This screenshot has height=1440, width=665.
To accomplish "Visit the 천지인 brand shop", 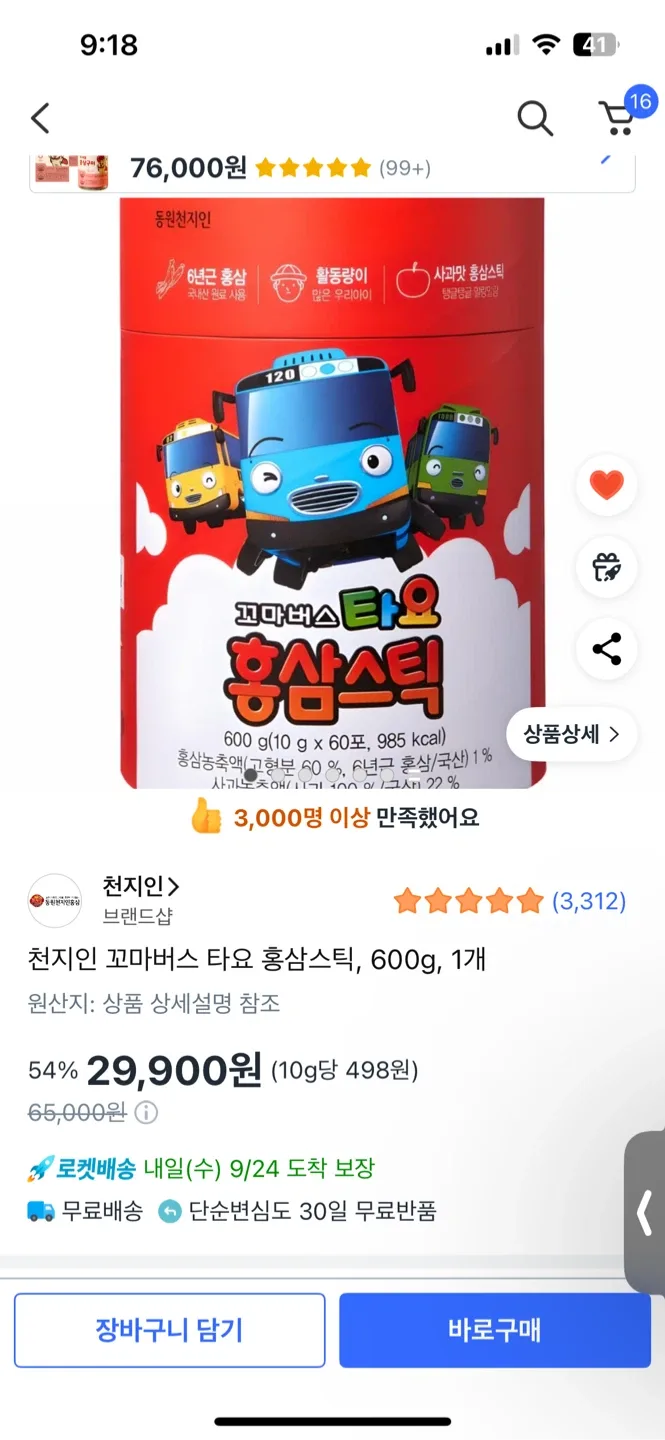I will point(141,887).
